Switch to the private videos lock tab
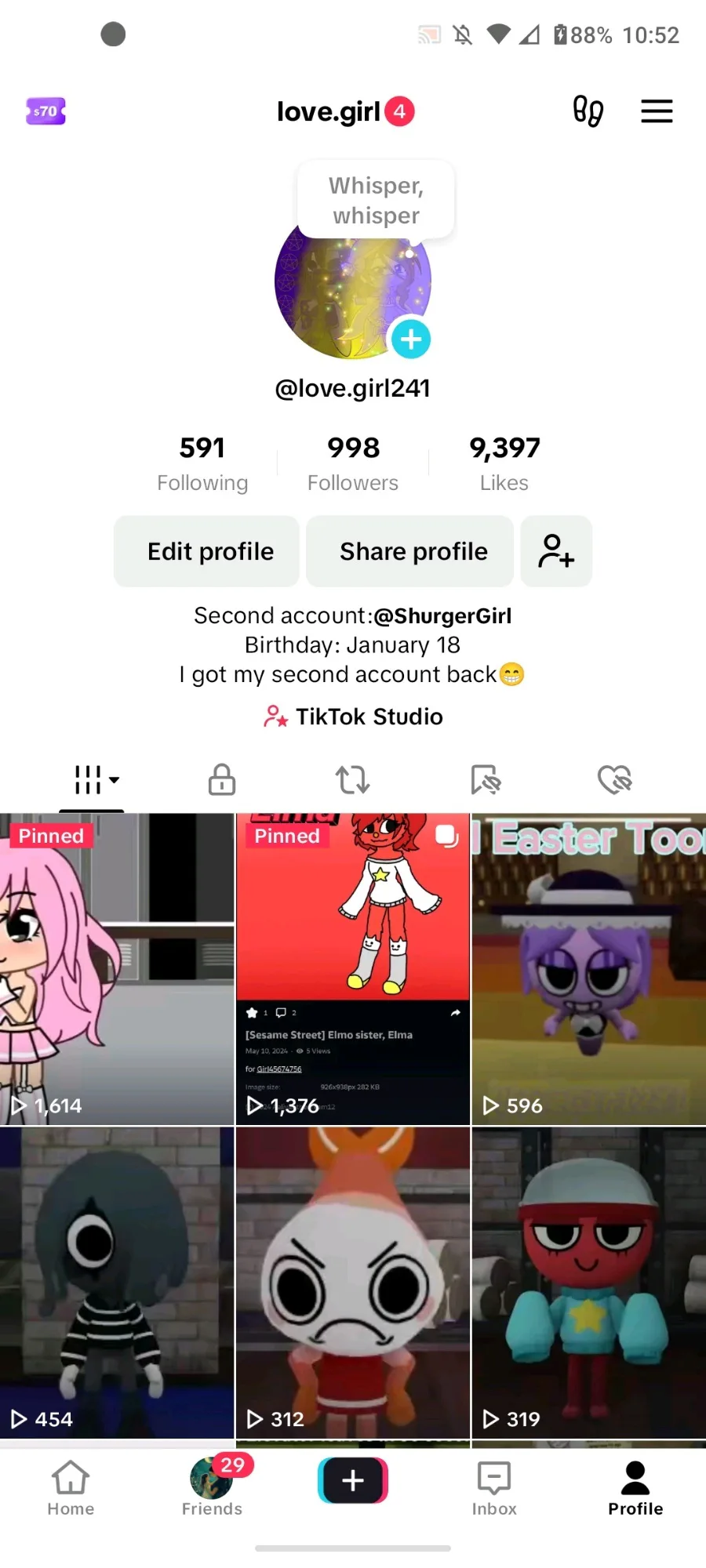Viewport: 706px width, 1568px height. (222, 779)
